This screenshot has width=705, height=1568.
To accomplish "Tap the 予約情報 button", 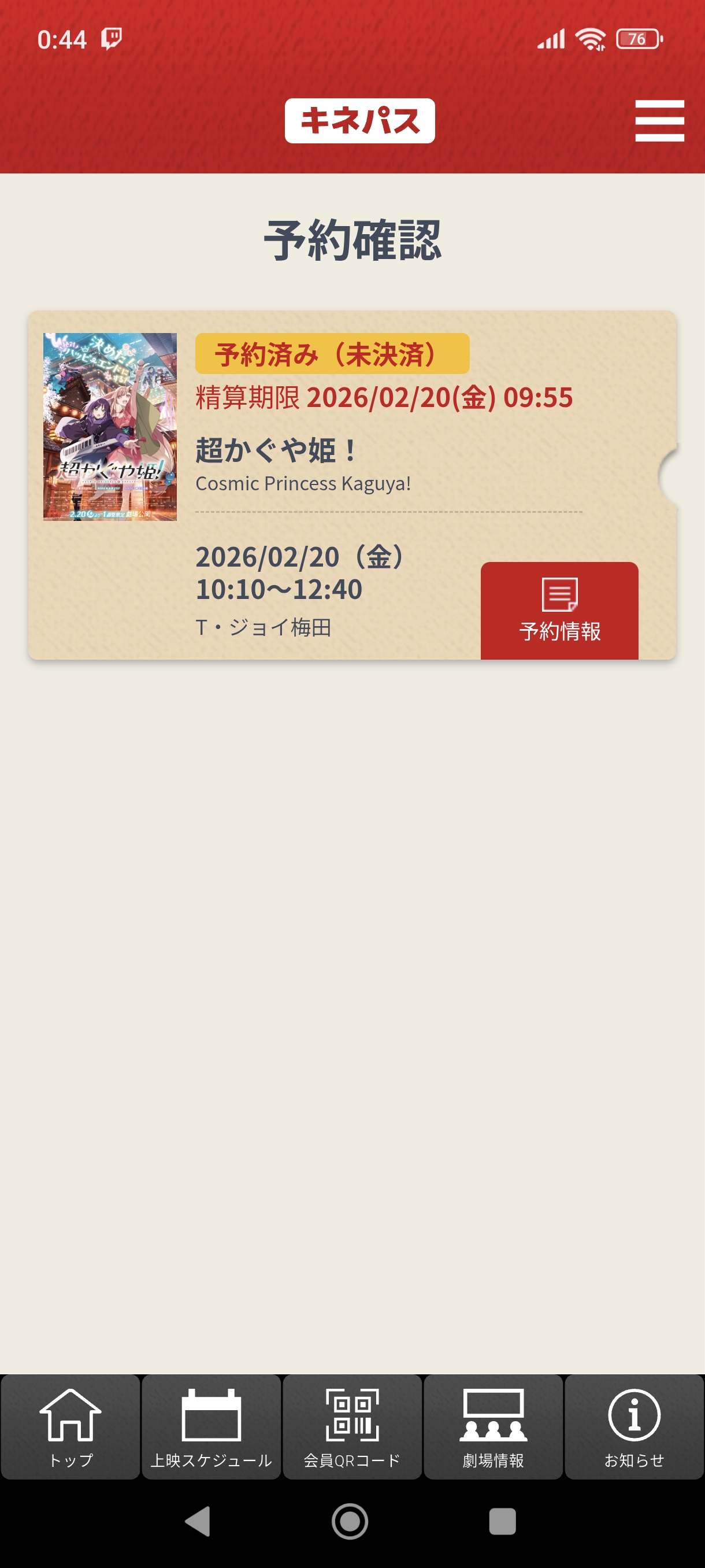I will point(559,611).
